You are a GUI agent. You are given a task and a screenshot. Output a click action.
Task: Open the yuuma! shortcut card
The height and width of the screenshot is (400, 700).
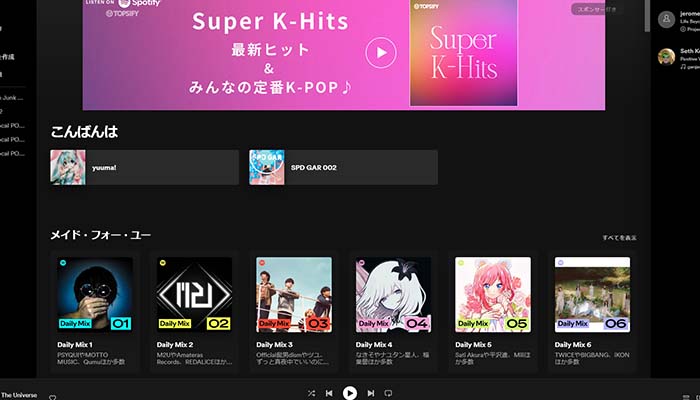click(x=144, y=168)
